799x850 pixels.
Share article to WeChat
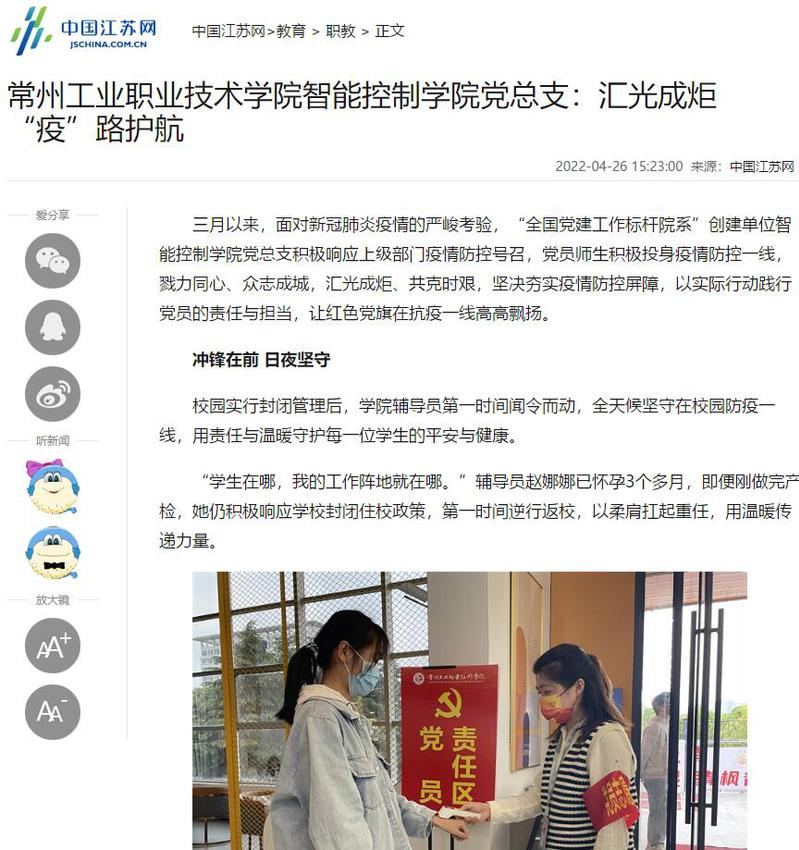52,260
